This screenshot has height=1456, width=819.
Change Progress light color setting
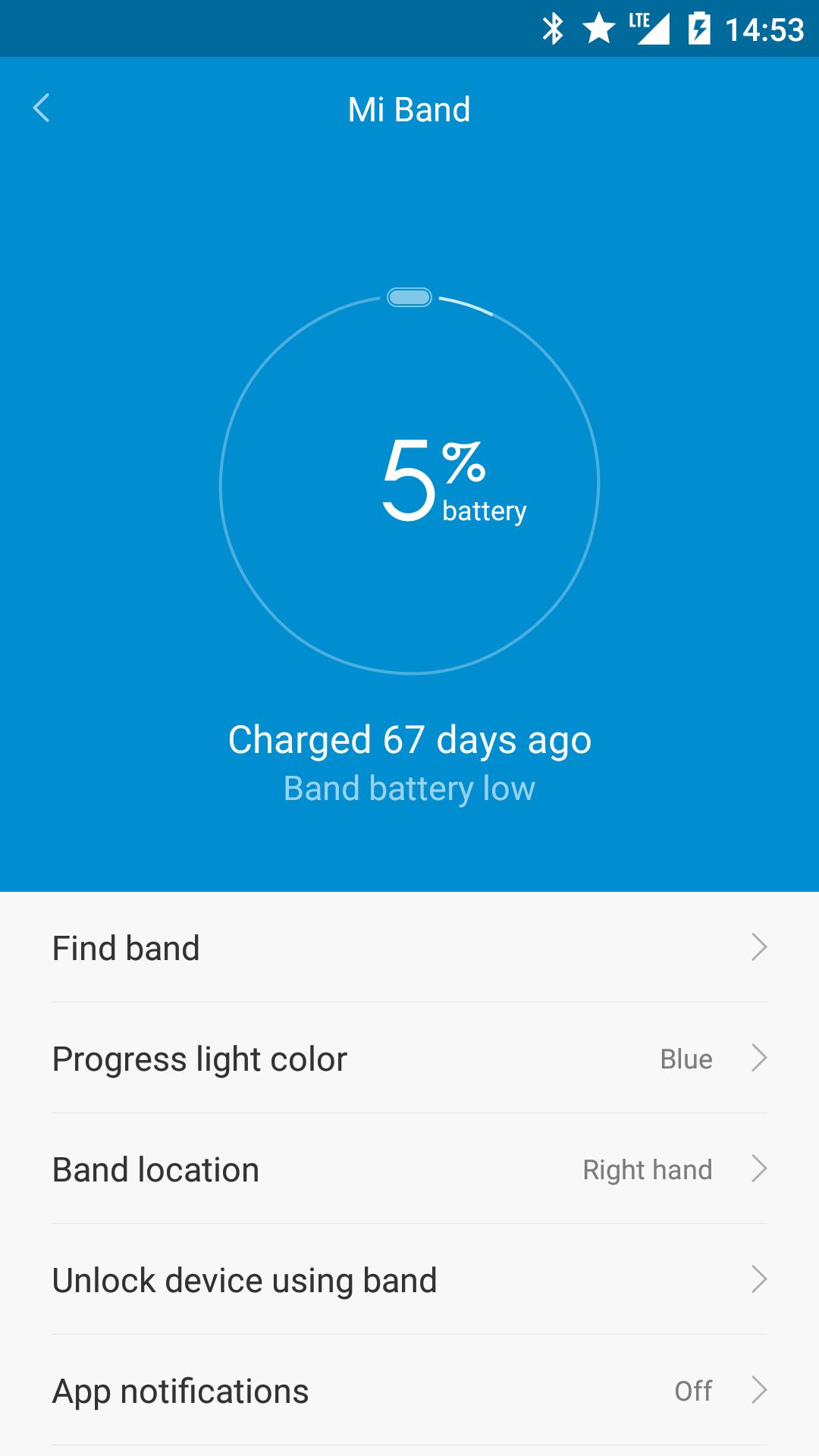click(x=409, y=1058)
